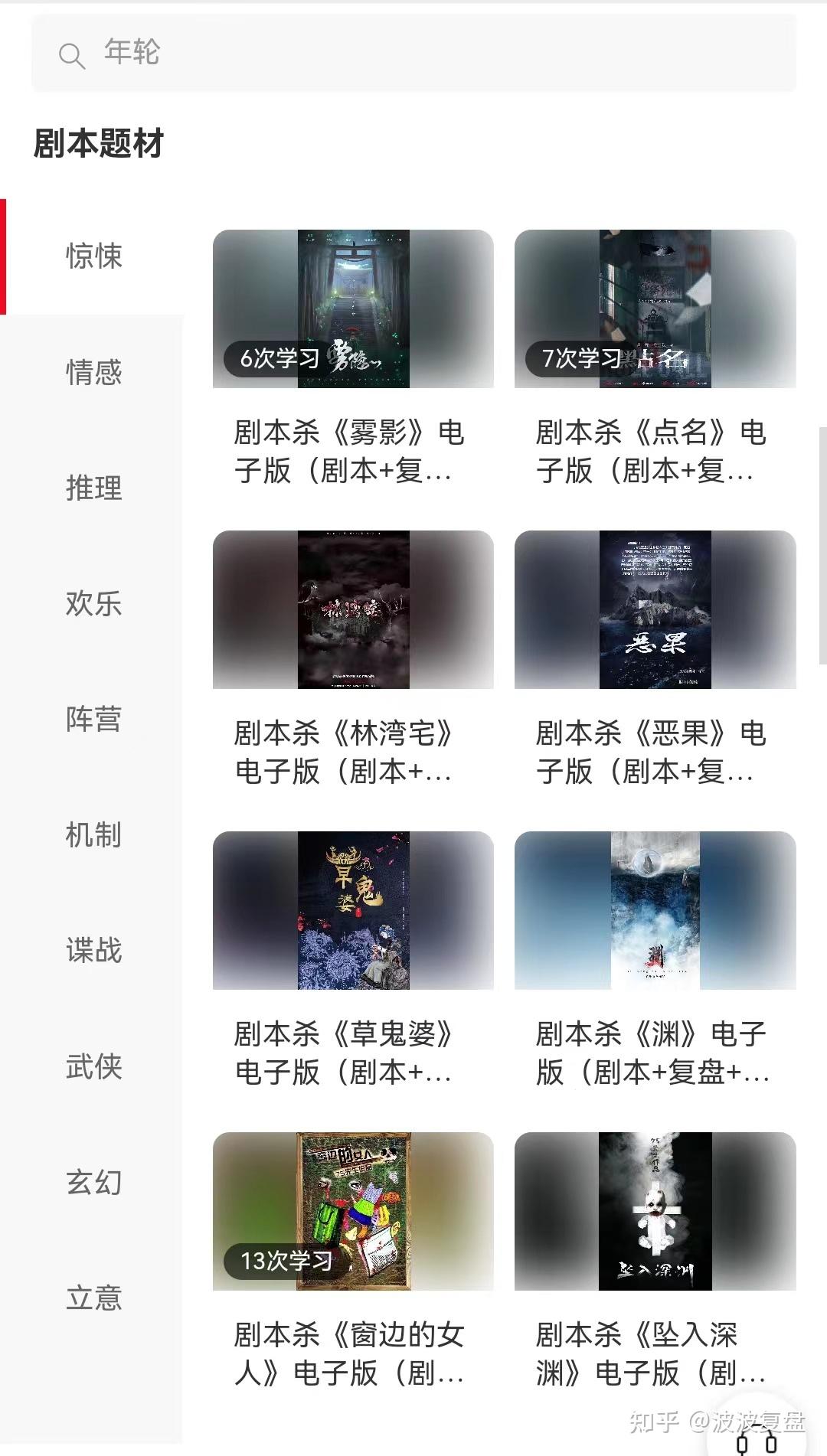The width and height of the screenshot is (827, 1456).
Task: Switch to the 机制 category
Action: pos(93,835)
